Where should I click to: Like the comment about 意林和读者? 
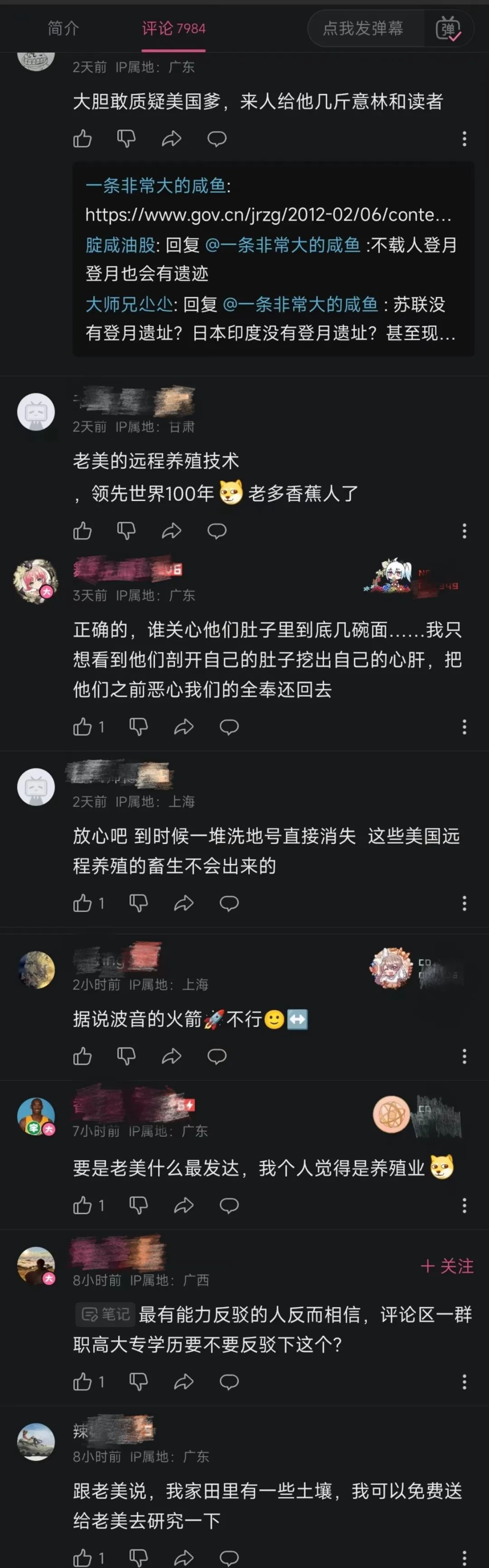(x=82, y=139)
